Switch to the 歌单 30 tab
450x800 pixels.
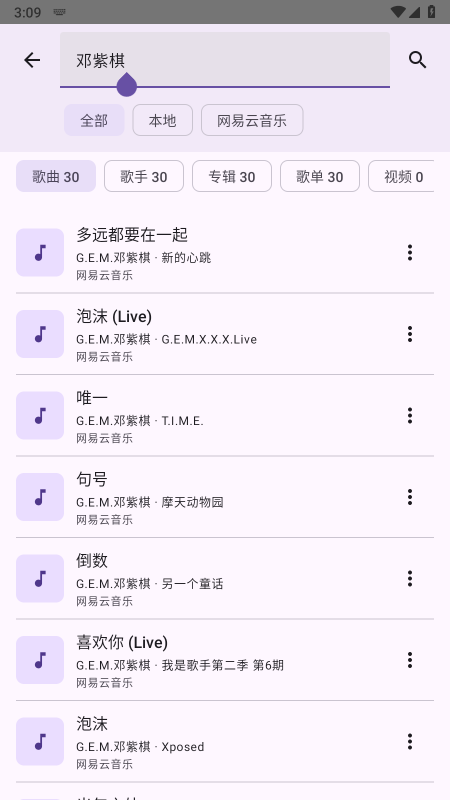(x=320, y=177)
